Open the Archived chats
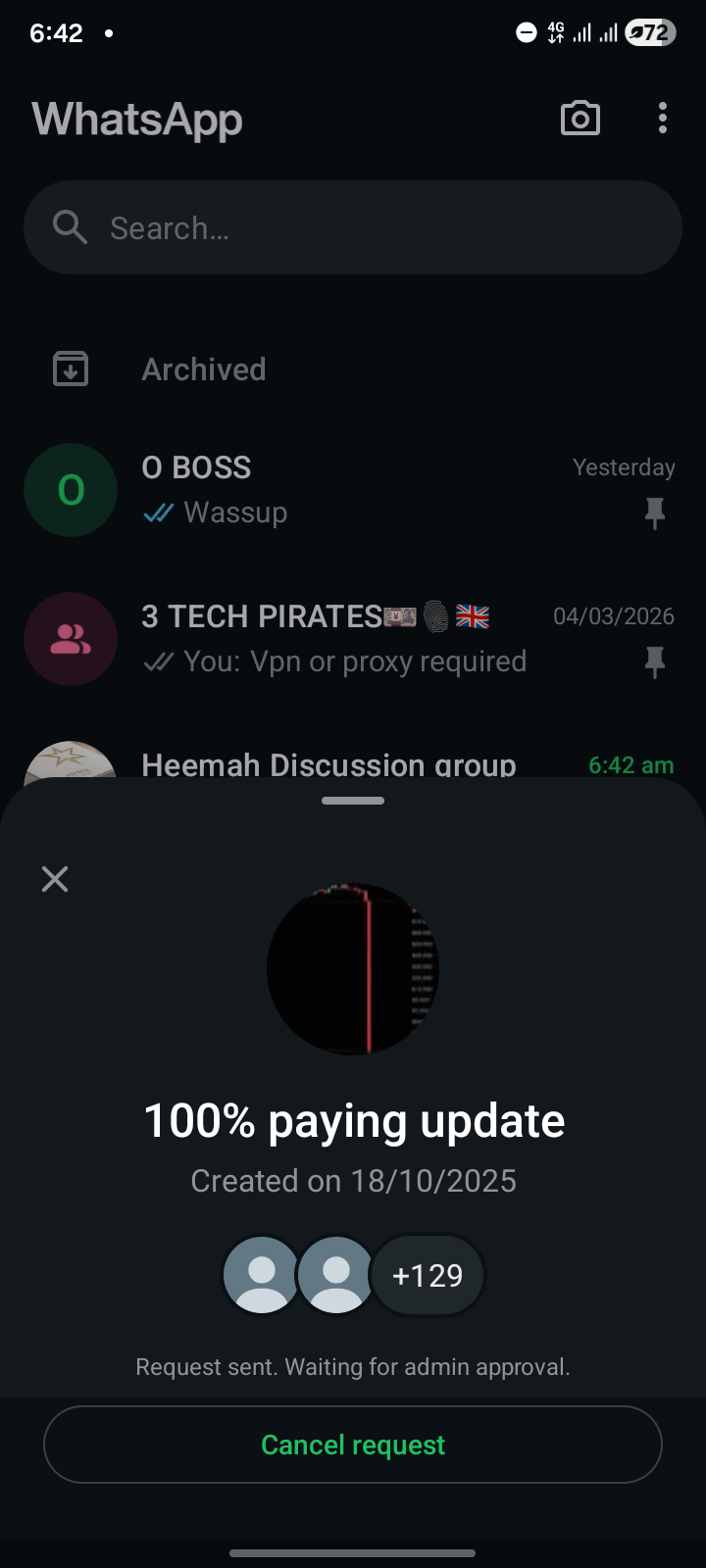This screenshot has height=1568, width=706. tap(204, 369)
